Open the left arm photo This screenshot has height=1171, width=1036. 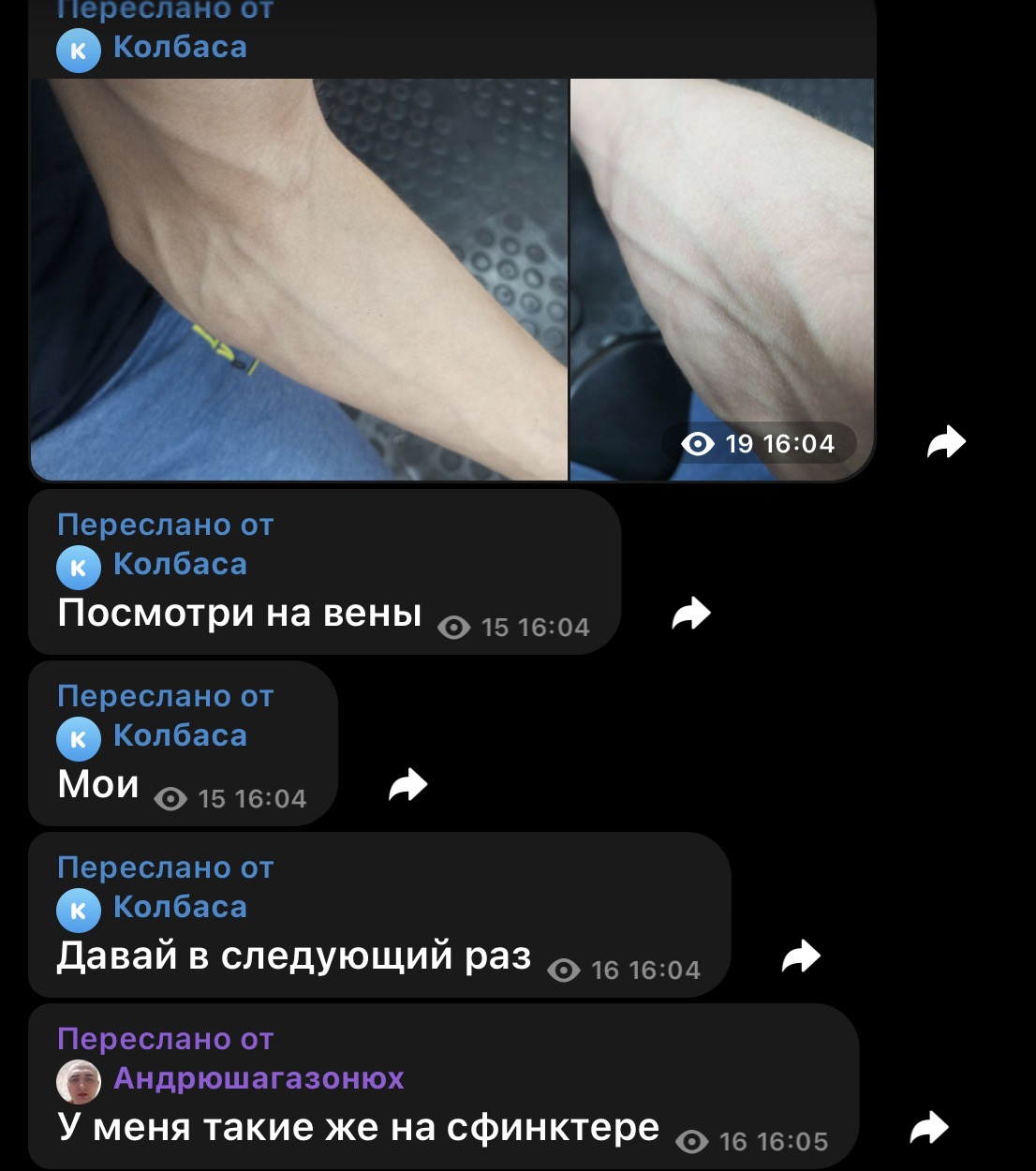pyautogui.click(x=298, y=279)
